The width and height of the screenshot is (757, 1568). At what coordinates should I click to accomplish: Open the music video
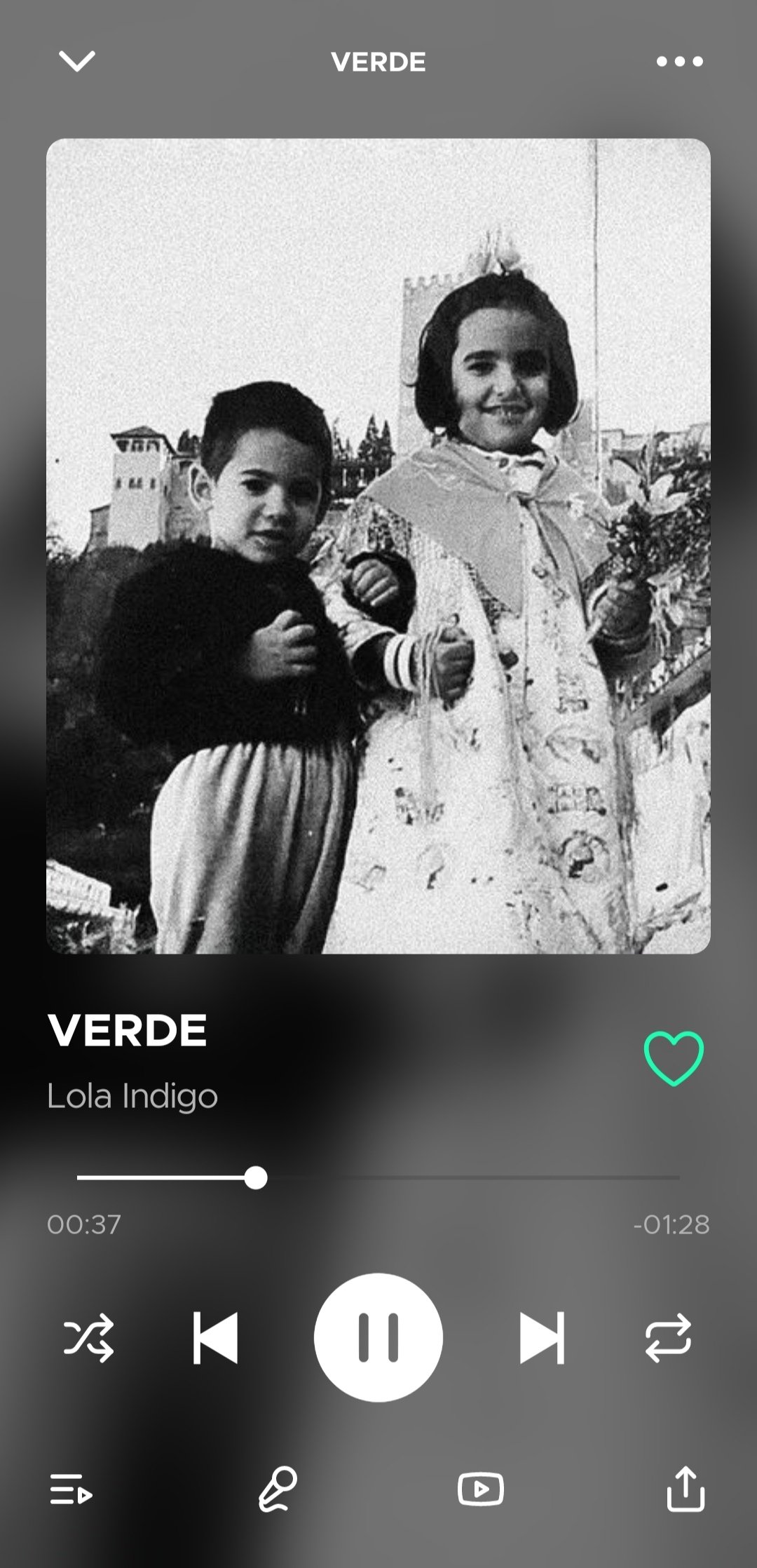pyautogui.click(x=481, y=1489)
